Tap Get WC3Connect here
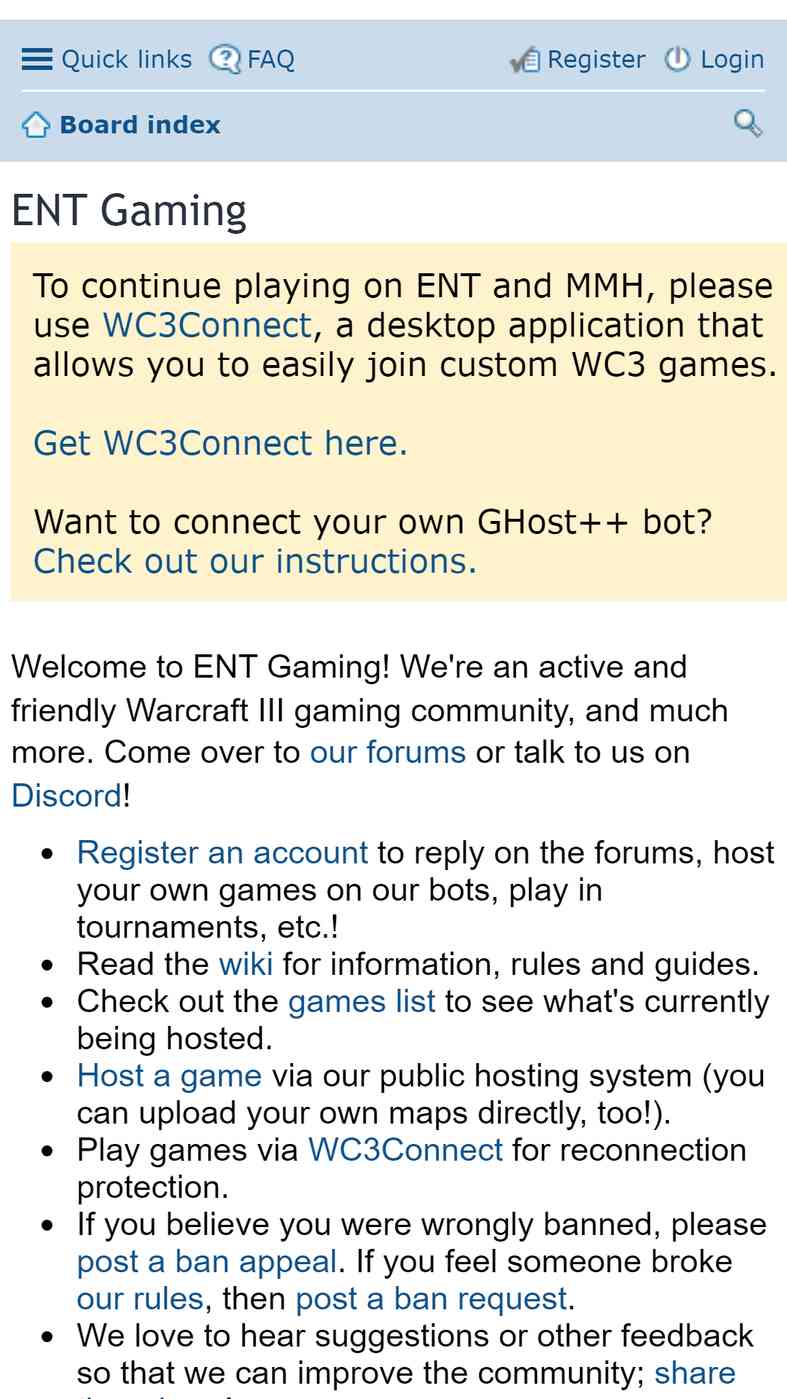Viewport: 787px width, 1399px height. point(220,443)
